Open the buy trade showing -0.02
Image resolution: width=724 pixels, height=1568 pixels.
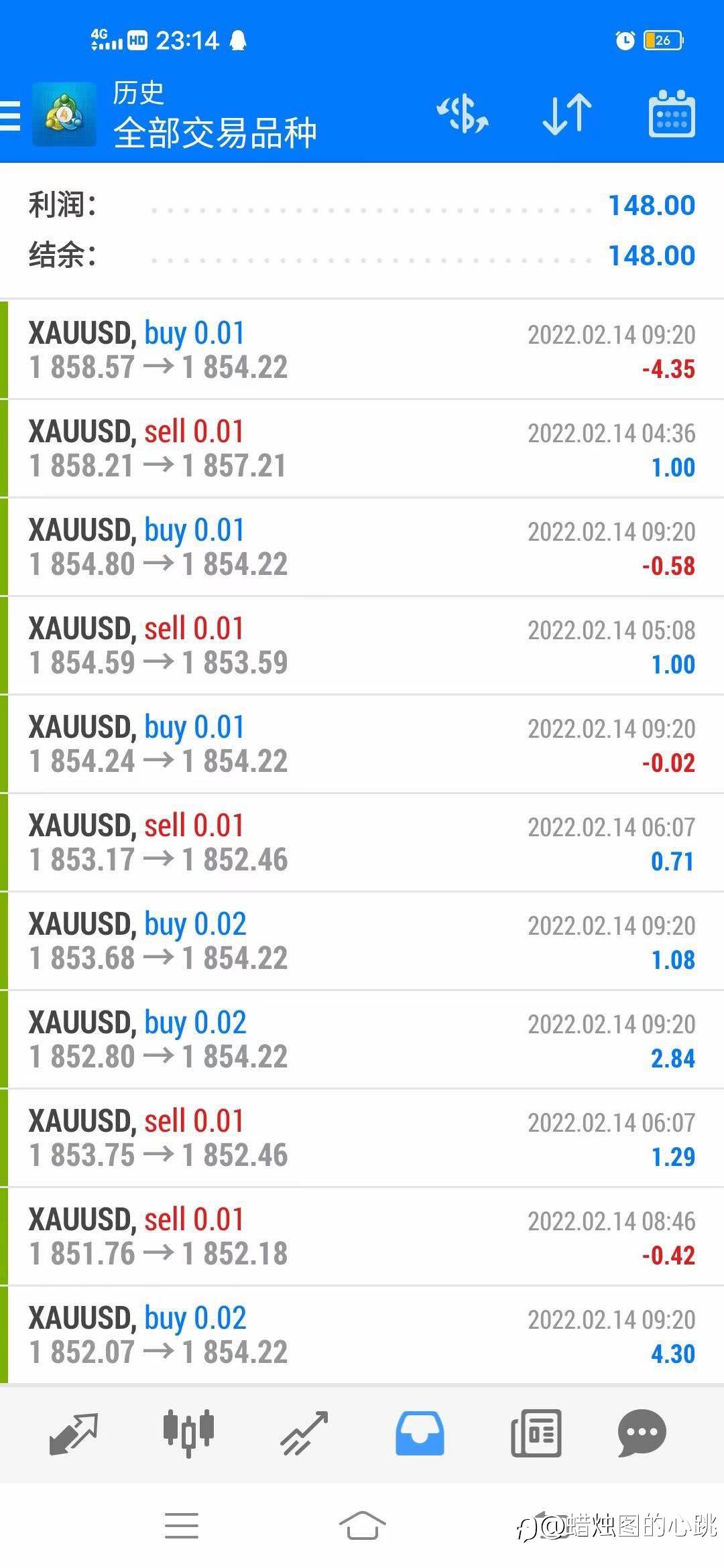362,744
